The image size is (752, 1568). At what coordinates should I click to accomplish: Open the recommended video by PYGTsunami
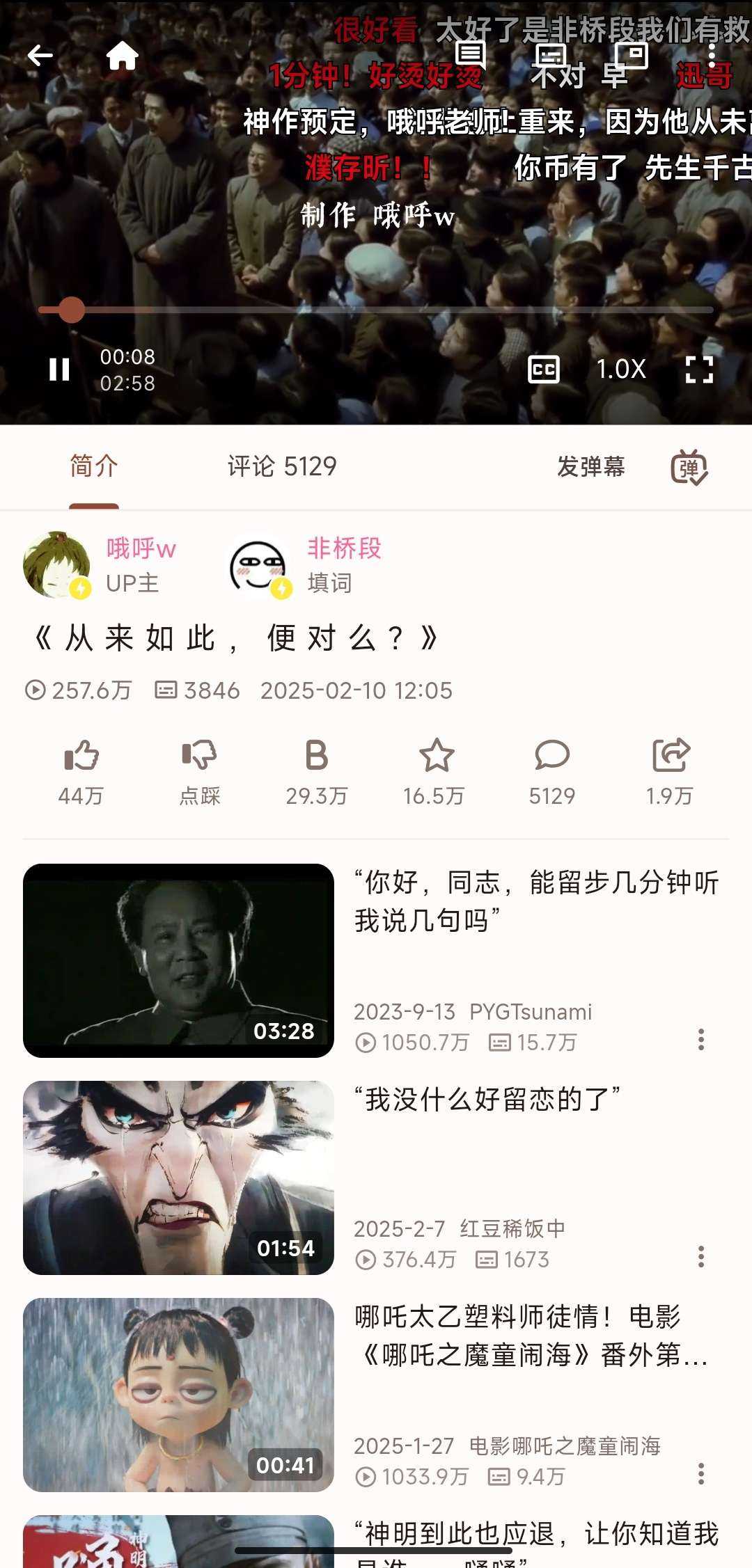tap(178, 960)
